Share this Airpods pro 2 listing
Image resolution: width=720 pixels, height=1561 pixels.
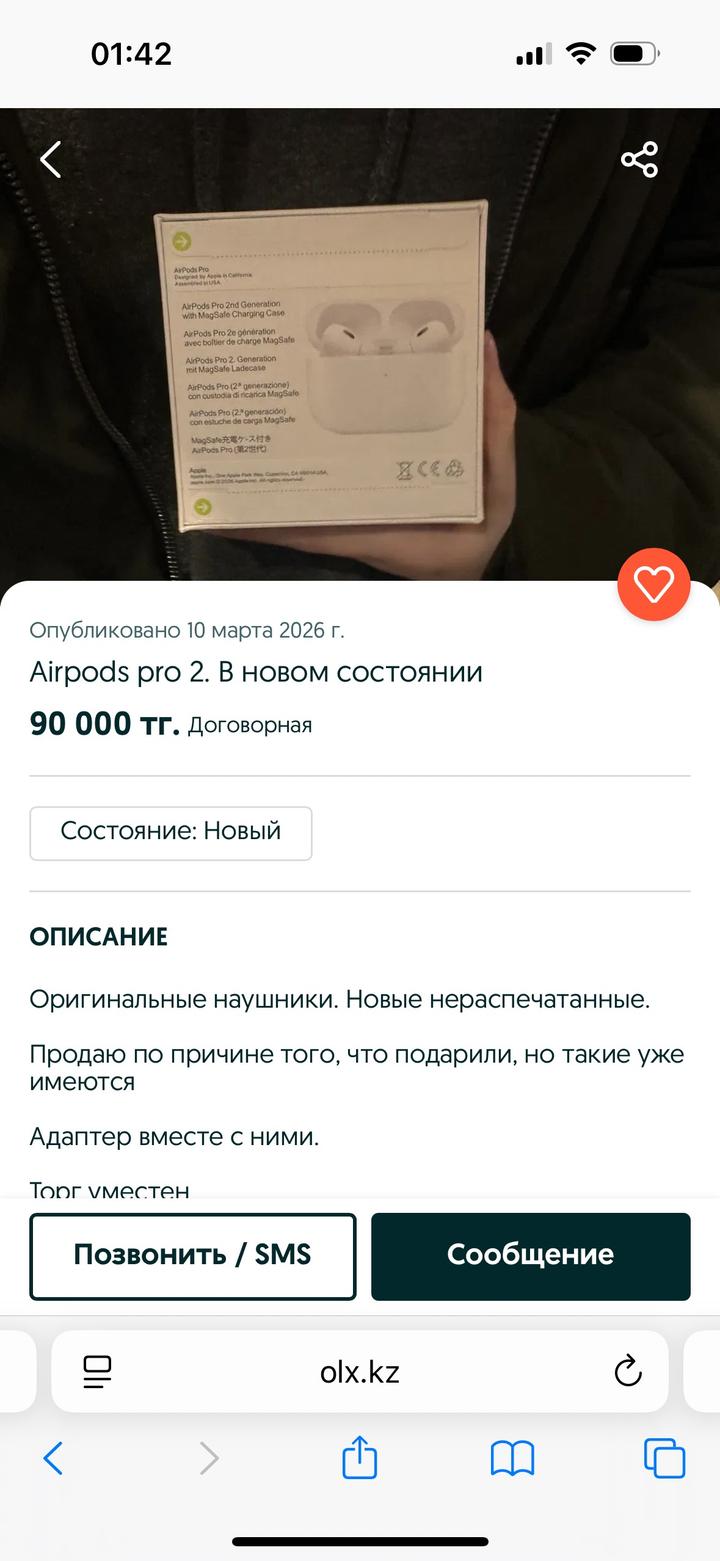click(x=639, y=159)
